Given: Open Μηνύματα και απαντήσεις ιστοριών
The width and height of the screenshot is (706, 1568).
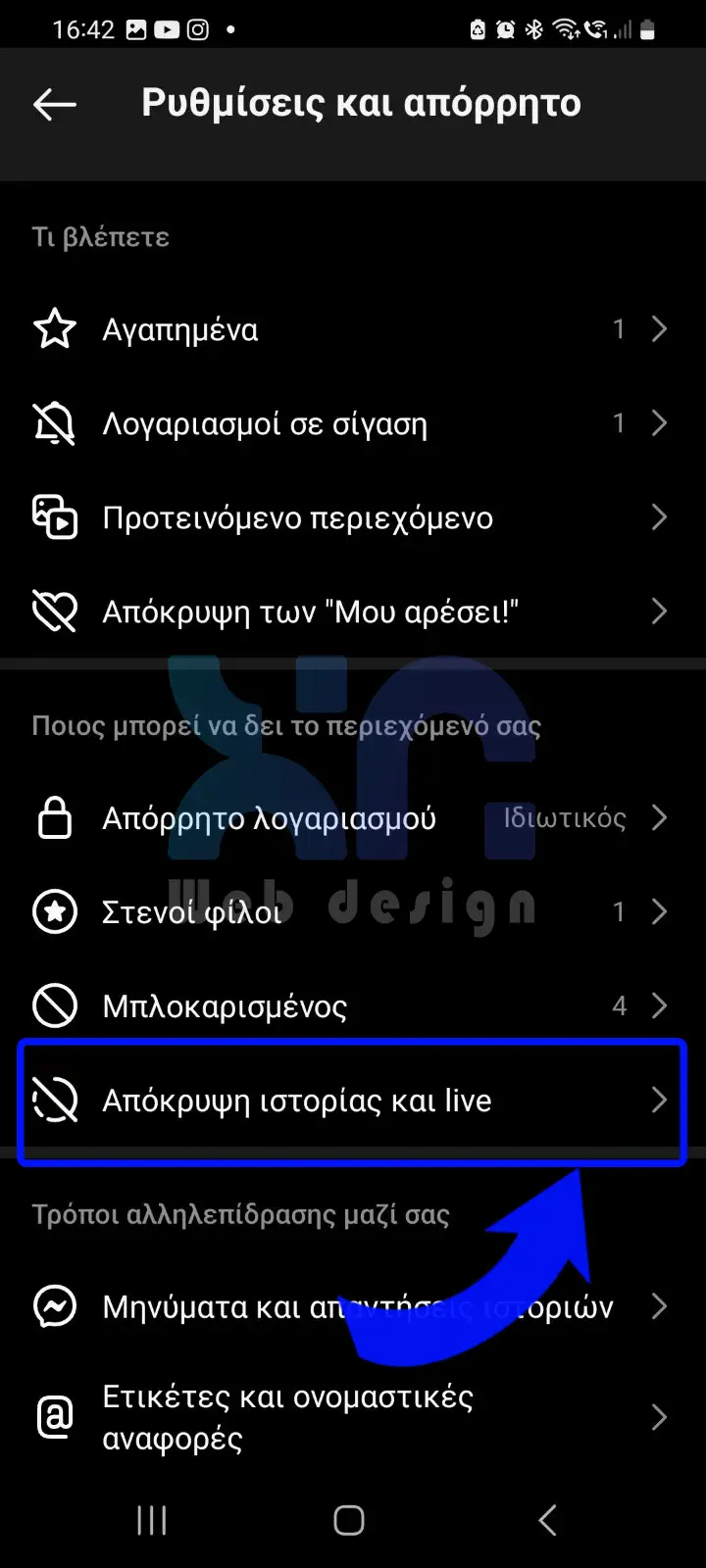Looking at the screenshot, I should pyautogui.click(x=353, y=1306).
